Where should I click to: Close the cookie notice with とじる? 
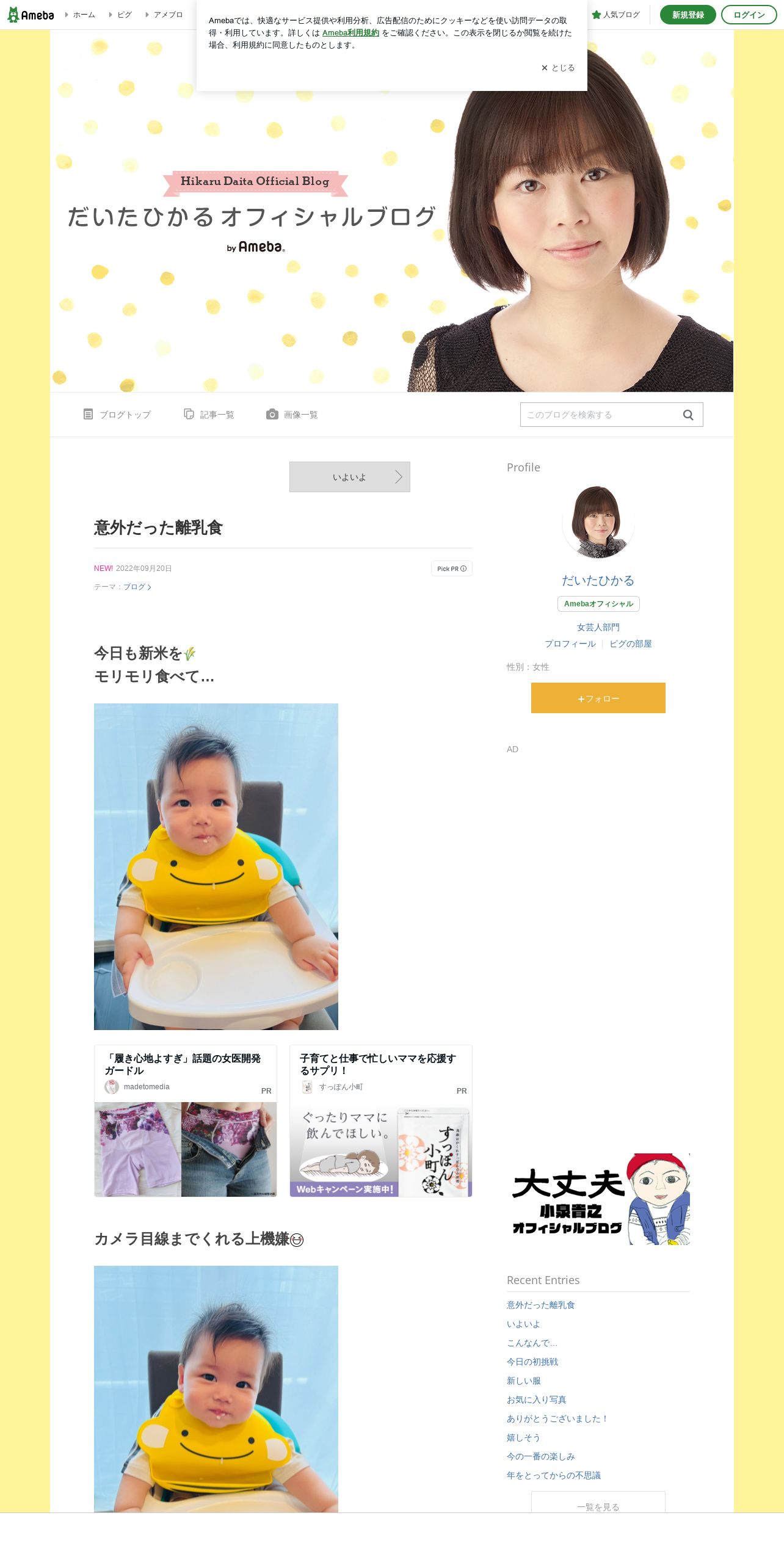(x=558, y=68)
